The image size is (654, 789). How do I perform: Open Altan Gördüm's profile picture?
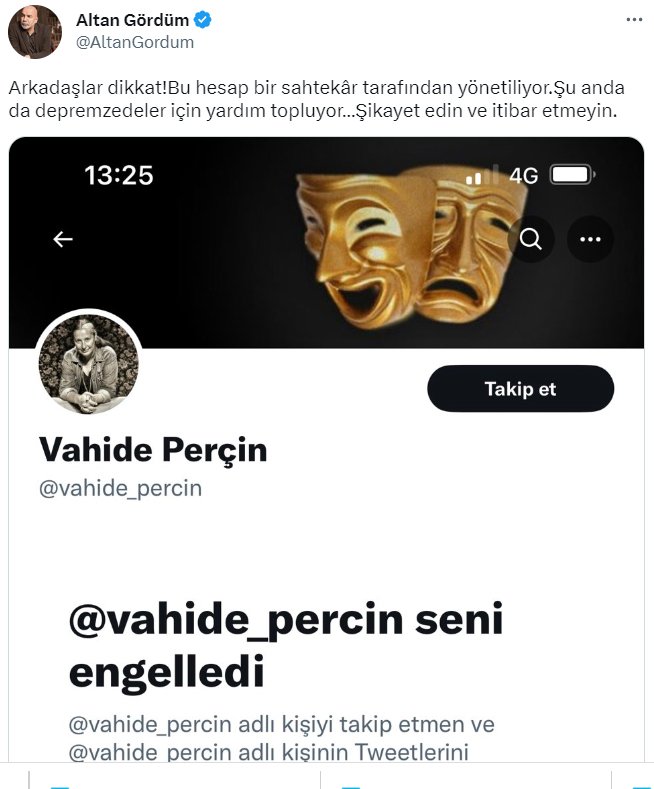pos(35,31)
